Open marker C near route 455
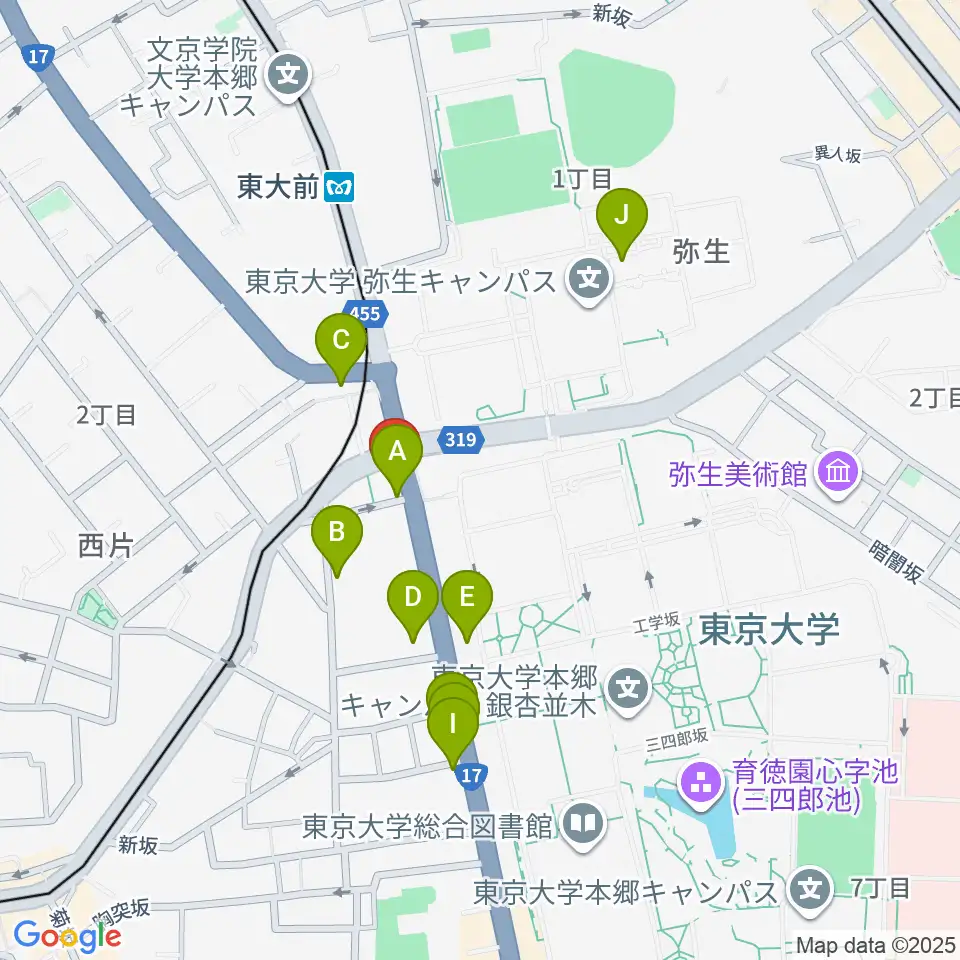960x960 pixels. coord(341,349)
